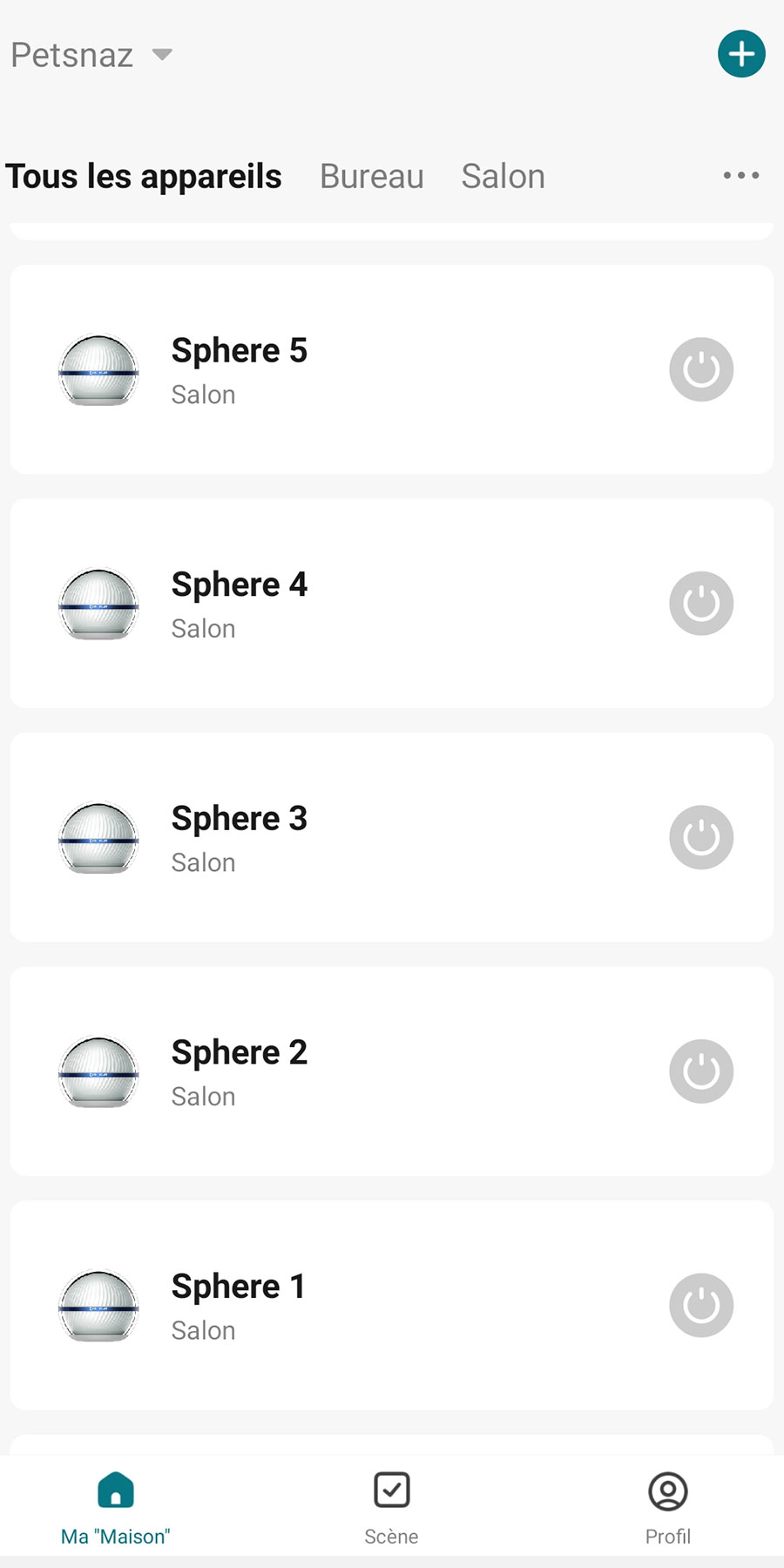Go to the Scène tab
Screen dimensions: 784x1568
391,1507
